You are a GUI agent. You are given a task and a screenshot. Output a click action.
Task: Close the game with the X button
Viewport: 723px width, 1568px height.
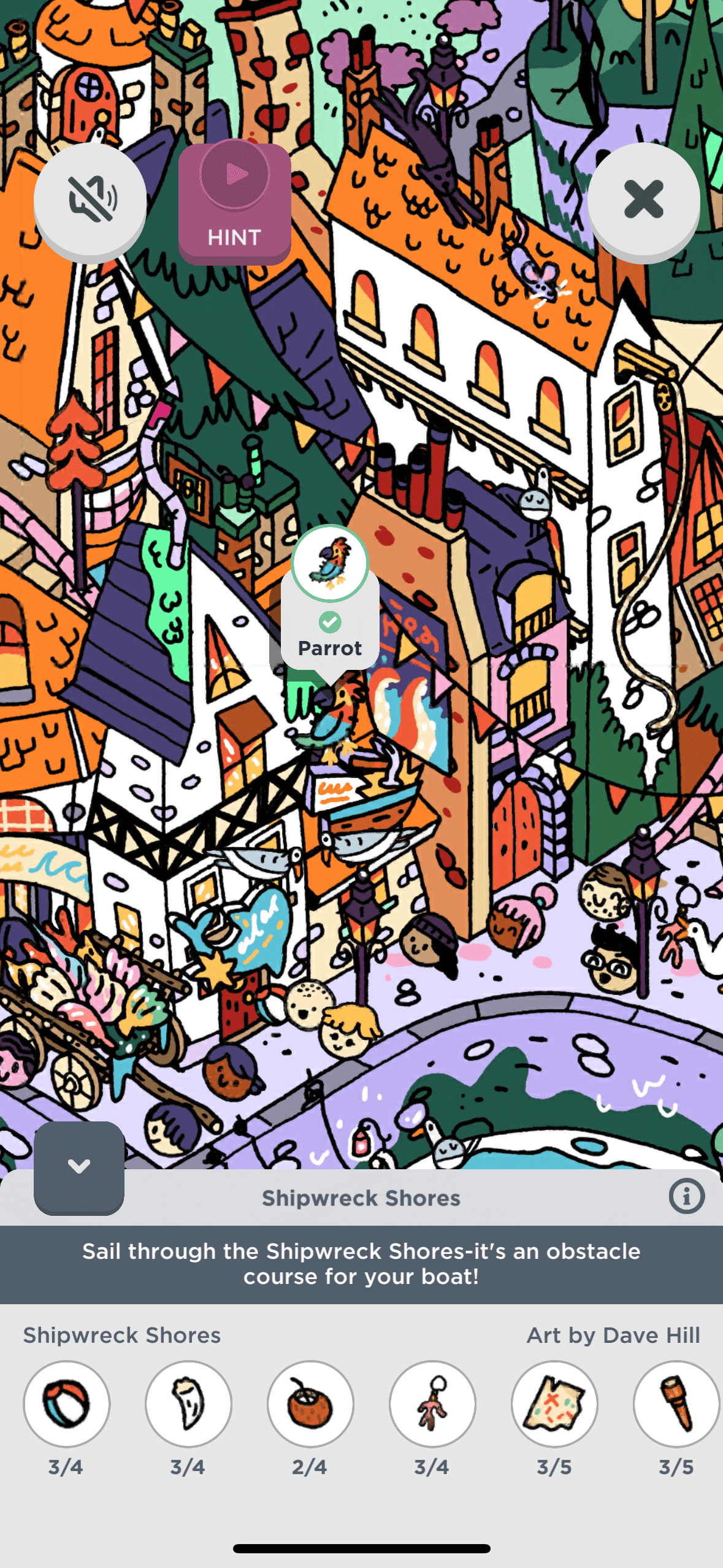643,199
